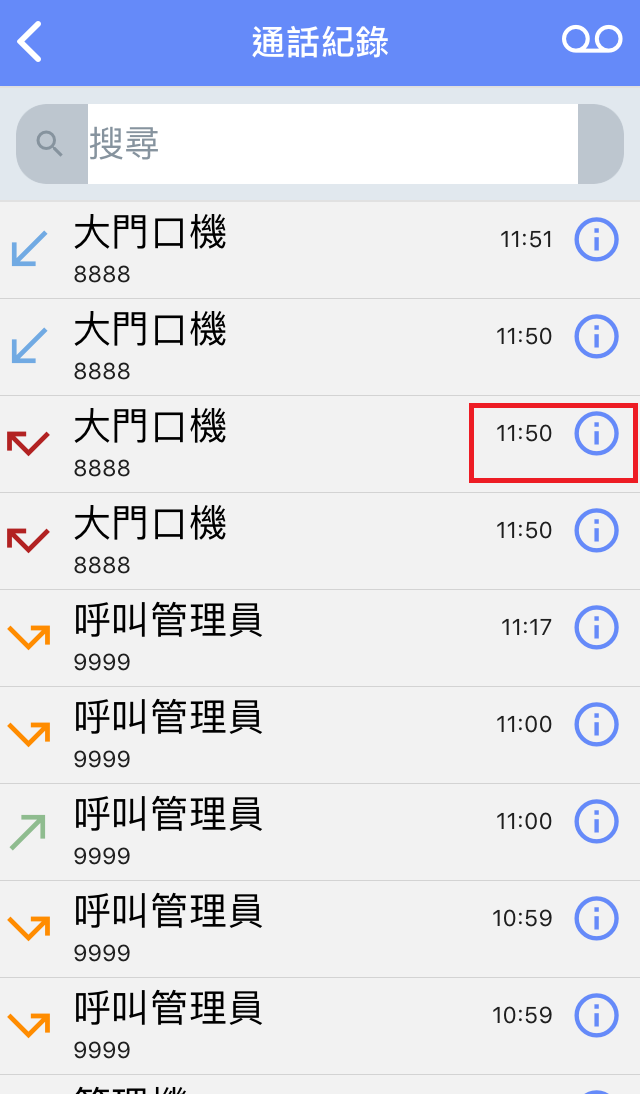Open the voicemail icon
The image size is (640, 1094).
pyautogui.click(x=592, y=40)
